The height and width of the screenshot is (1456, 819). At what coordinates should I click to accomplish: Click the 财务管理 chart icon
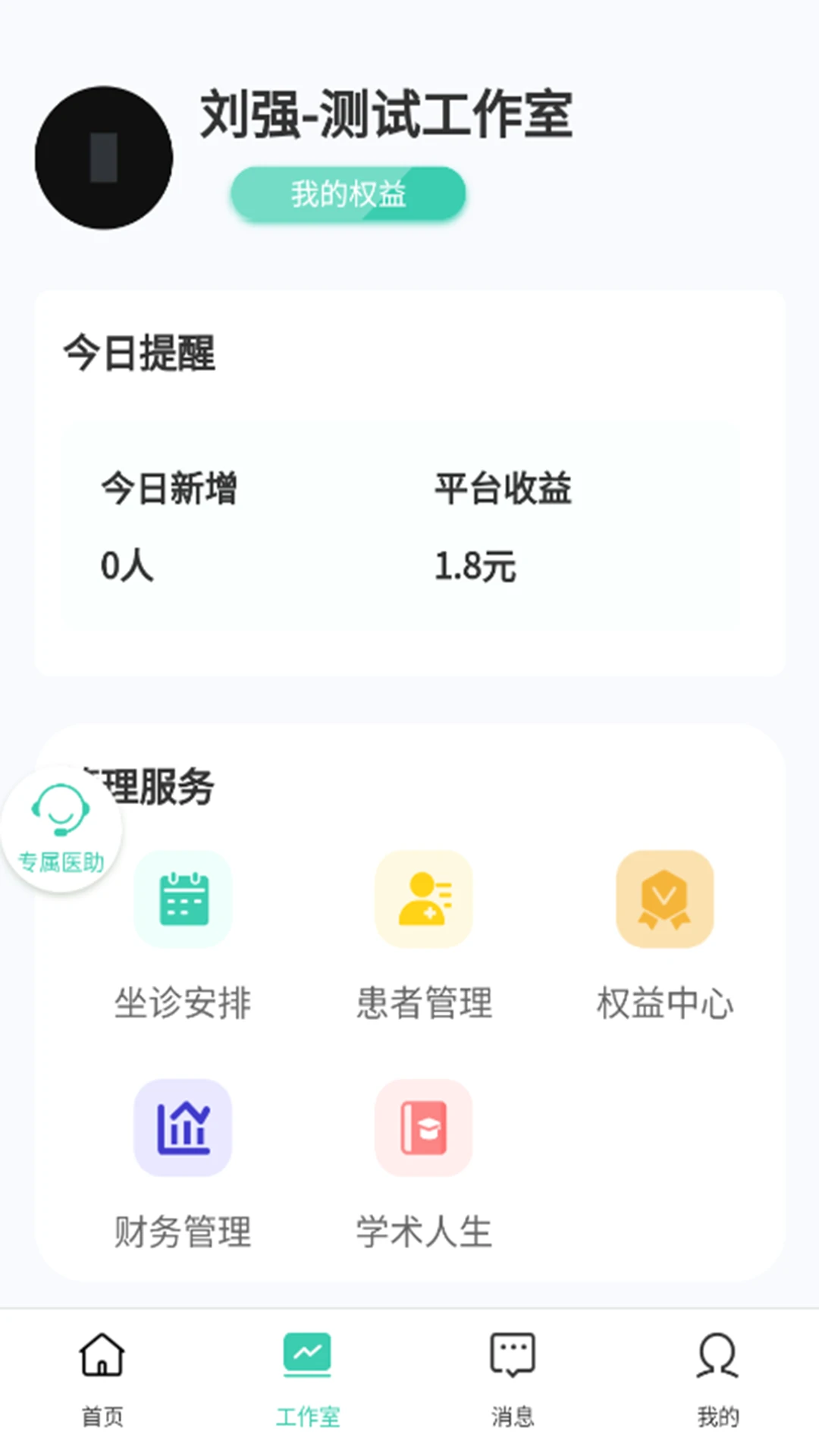tap(184, 1128)
